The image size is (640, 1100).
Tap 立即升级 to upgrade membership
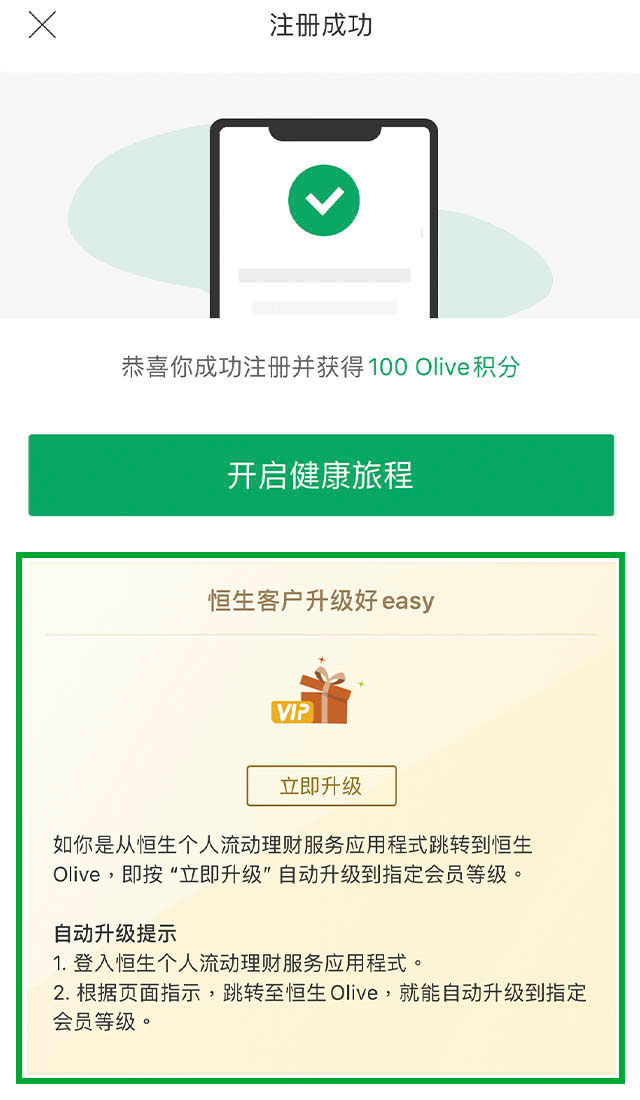[x=321, y=786]
